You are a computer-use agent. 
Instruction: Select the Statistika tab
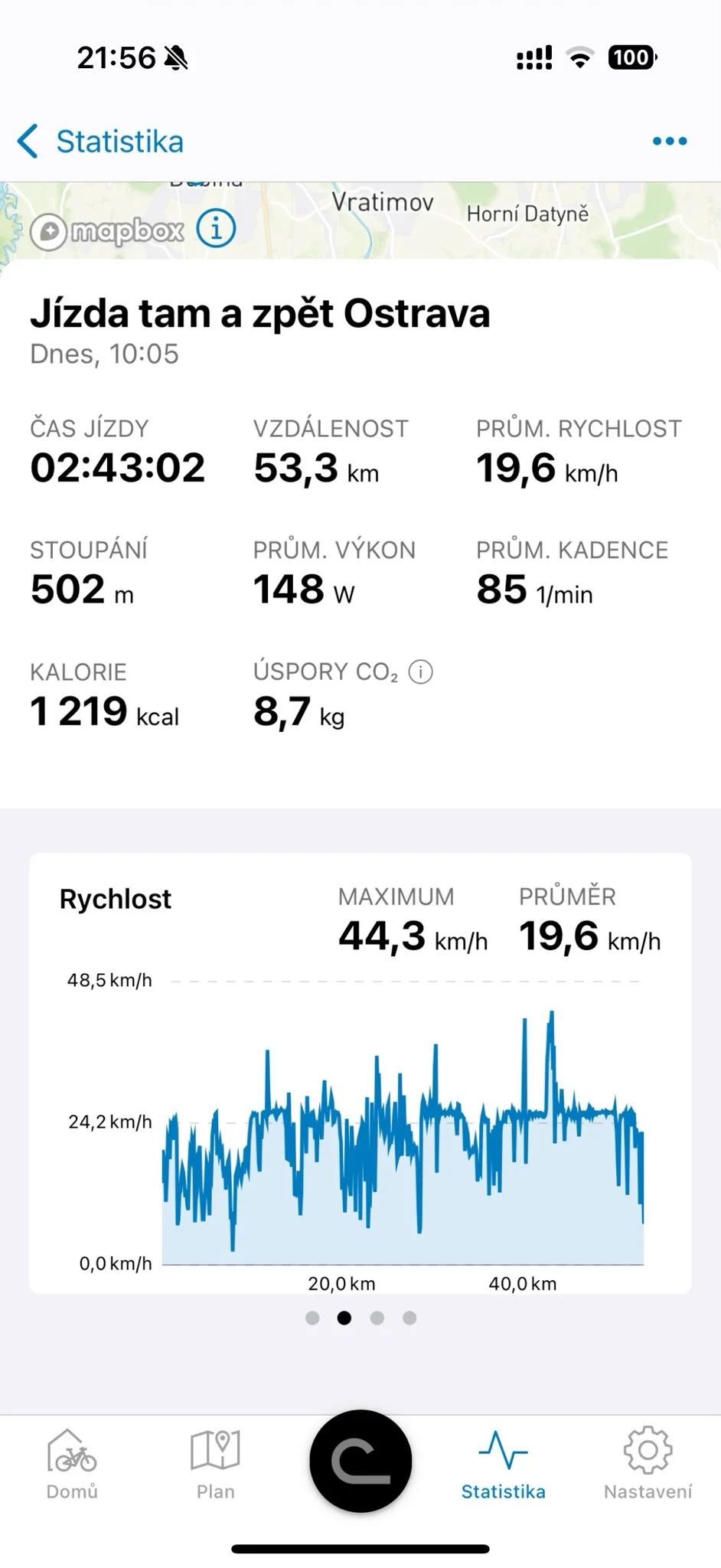coord(503,1464)
